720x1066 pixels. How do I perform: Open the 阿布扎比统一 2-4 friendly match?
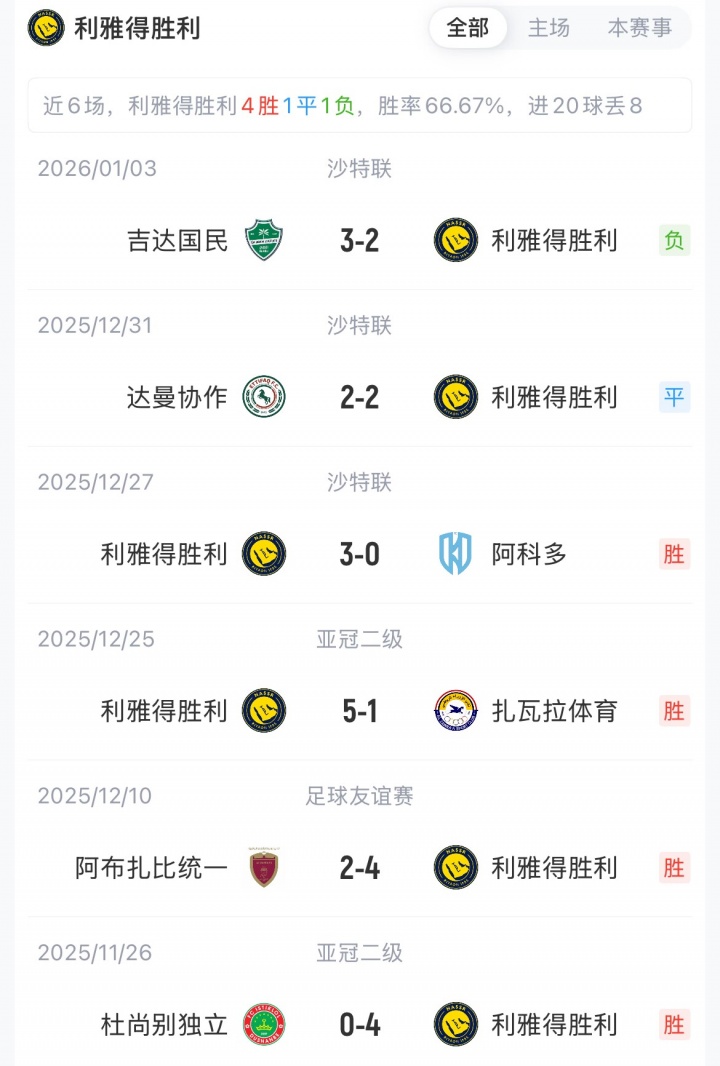pos(360,868)
